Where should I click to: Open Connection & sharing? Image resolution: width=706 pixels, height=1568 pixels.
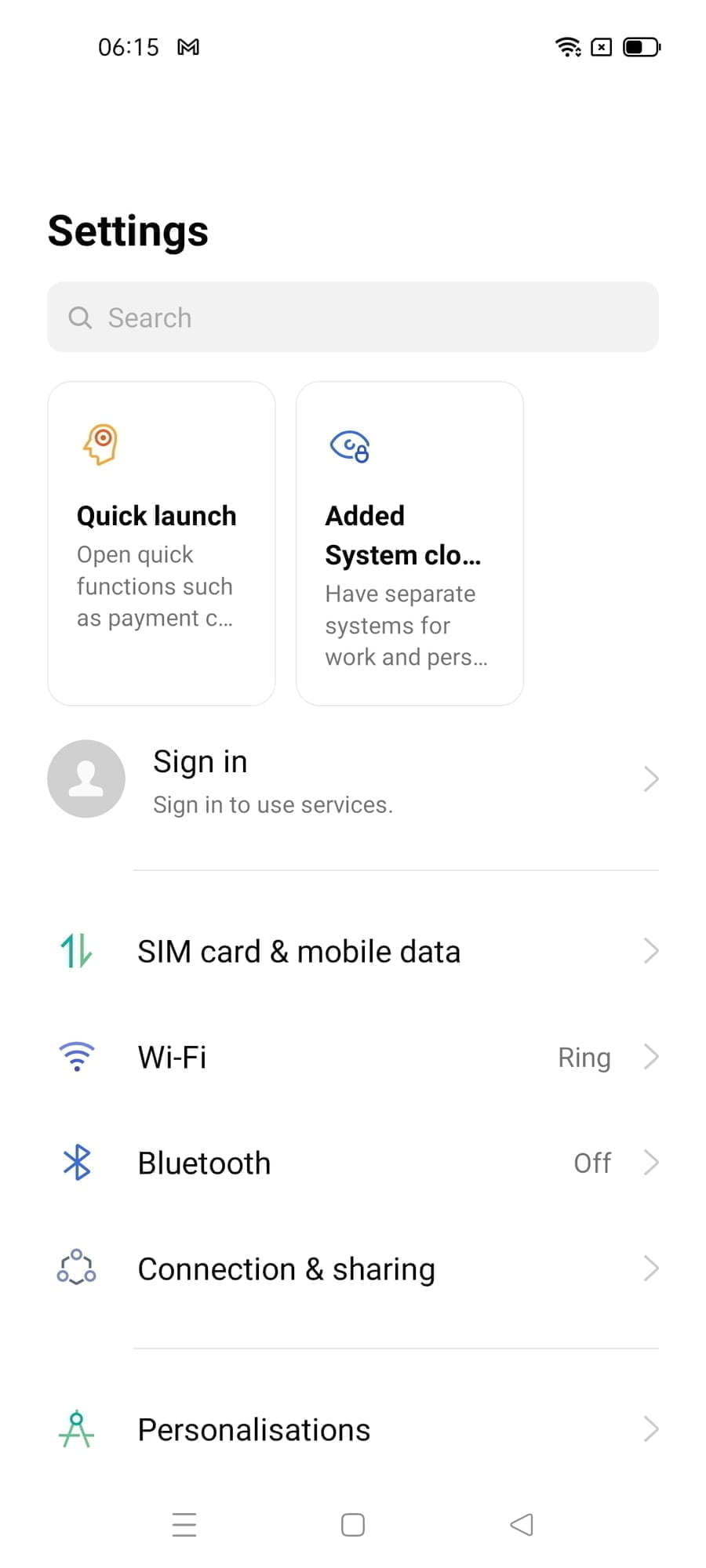coord(353,1269)
